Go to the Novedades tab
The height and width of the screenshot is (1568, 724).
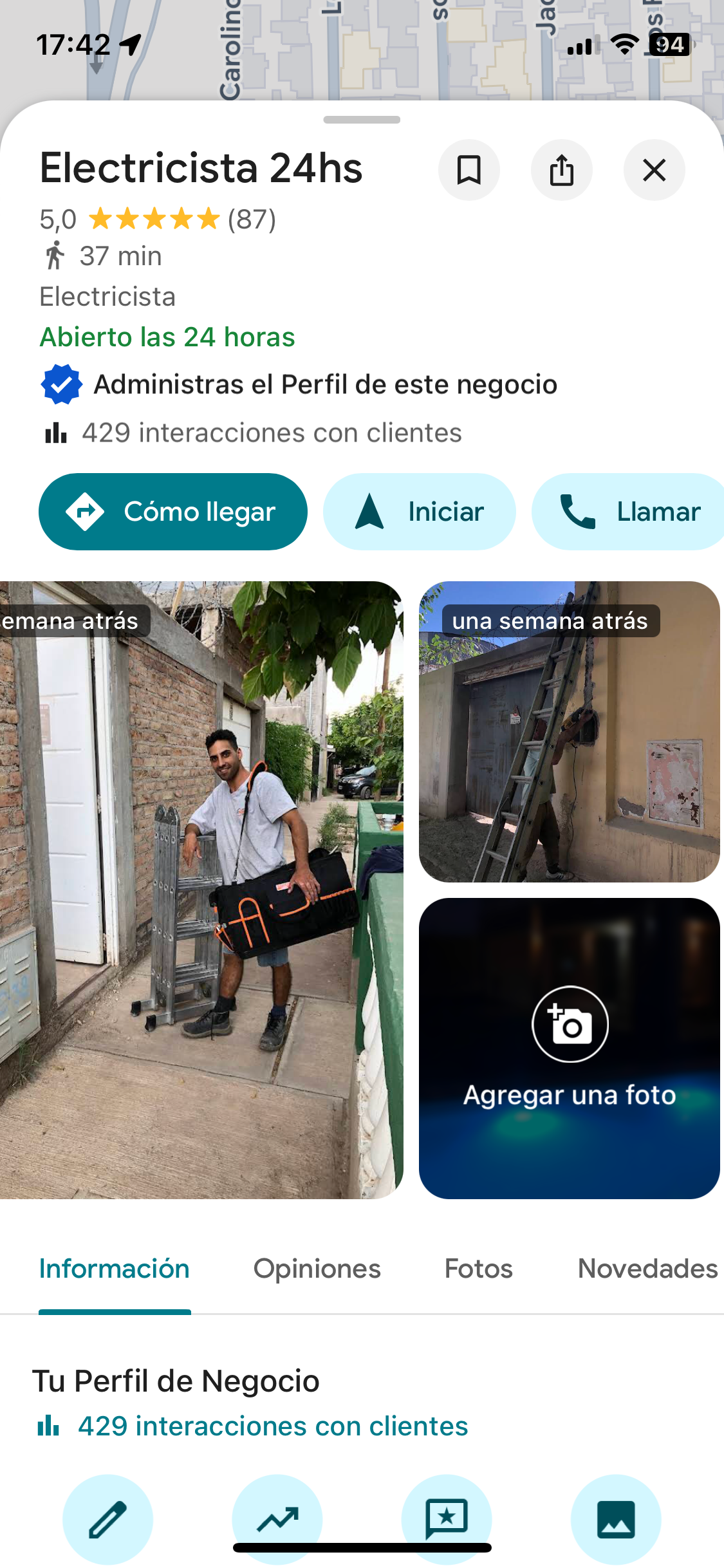tap(647, 1269)
